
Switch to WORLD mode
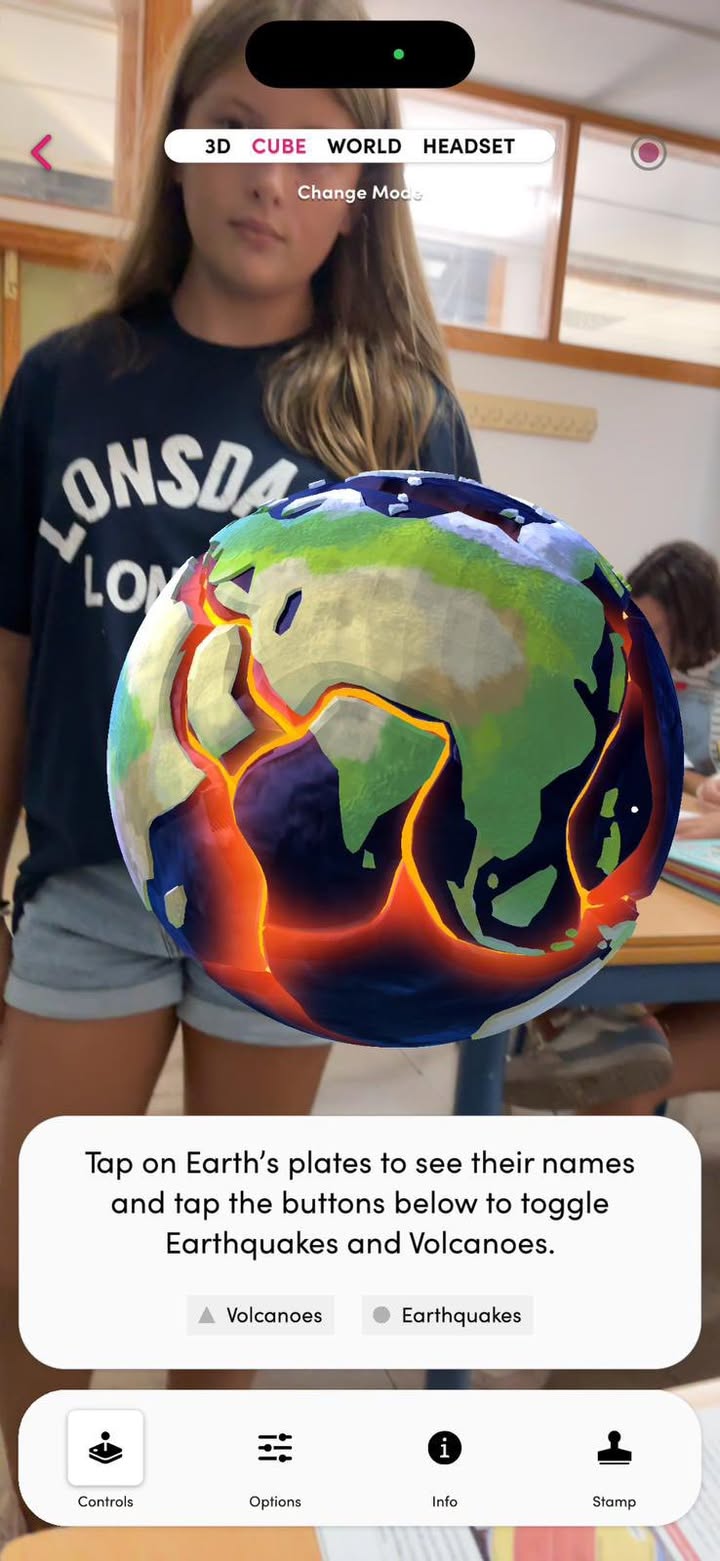click(364, 146)
